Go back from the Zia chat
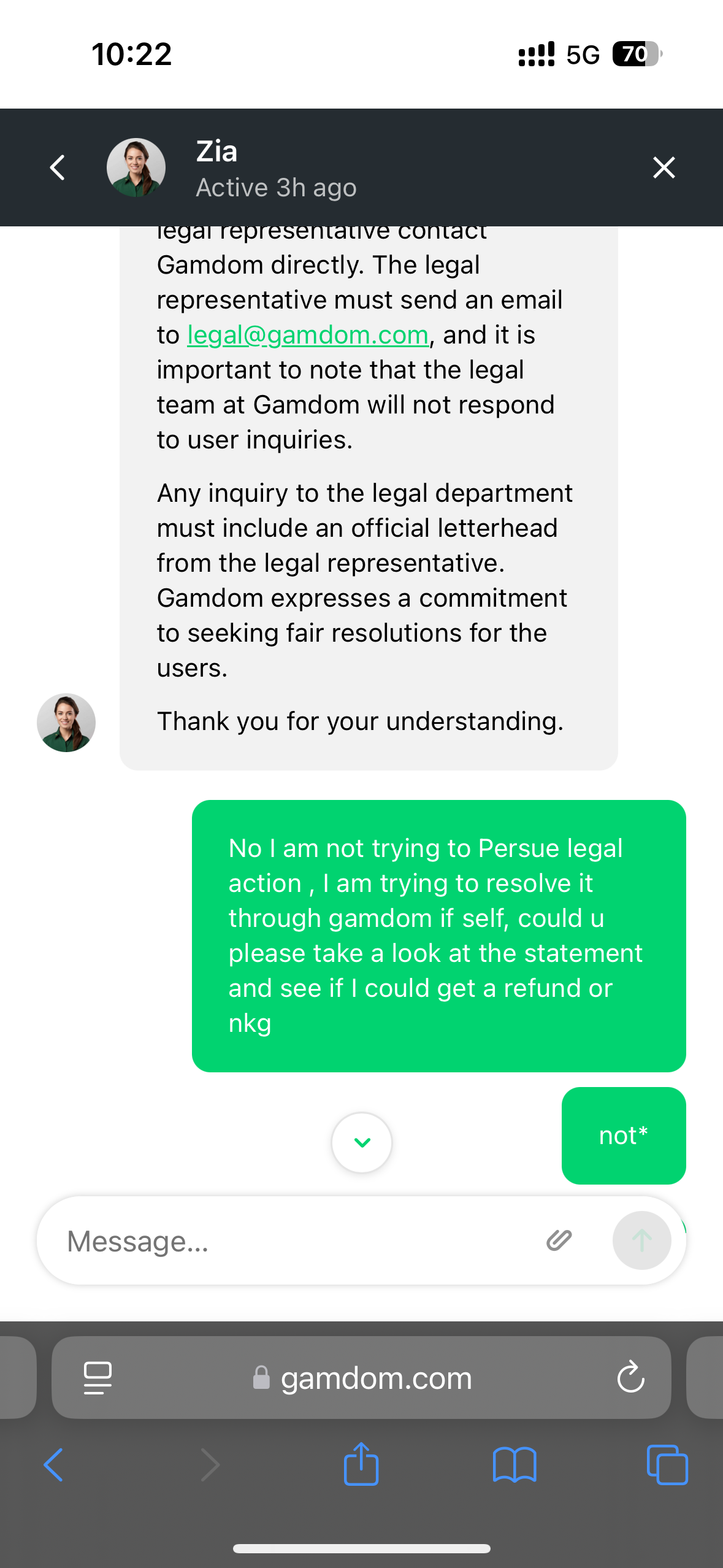Screen dimensions: 723x1568 [58, 167]
